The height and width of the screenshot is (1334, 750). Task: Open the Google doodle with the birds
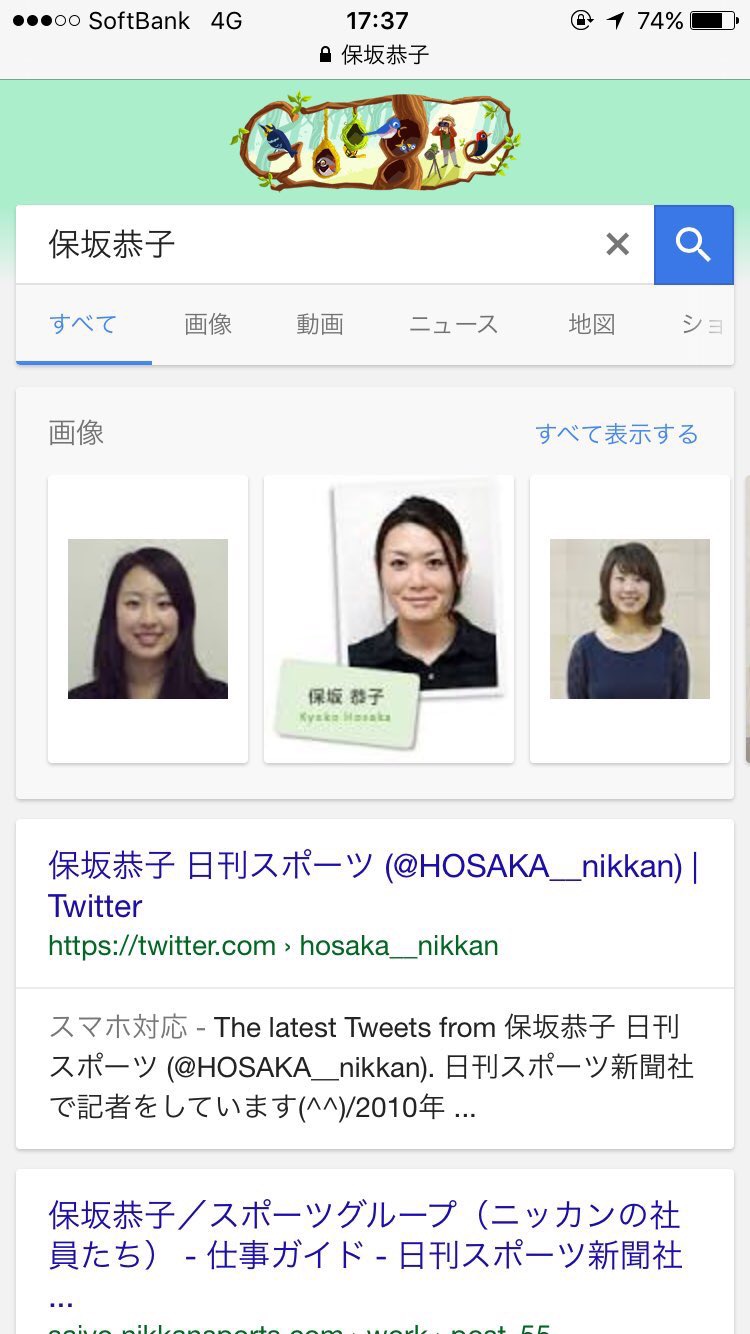(375, 141)
